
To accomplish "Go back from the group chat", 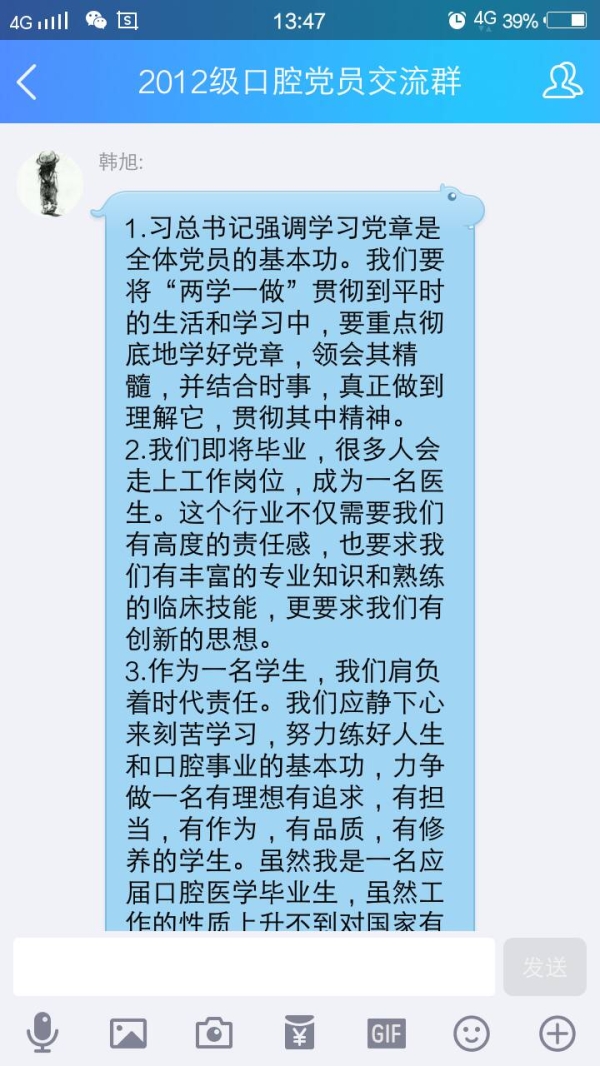I will click(x=28, y=82).
